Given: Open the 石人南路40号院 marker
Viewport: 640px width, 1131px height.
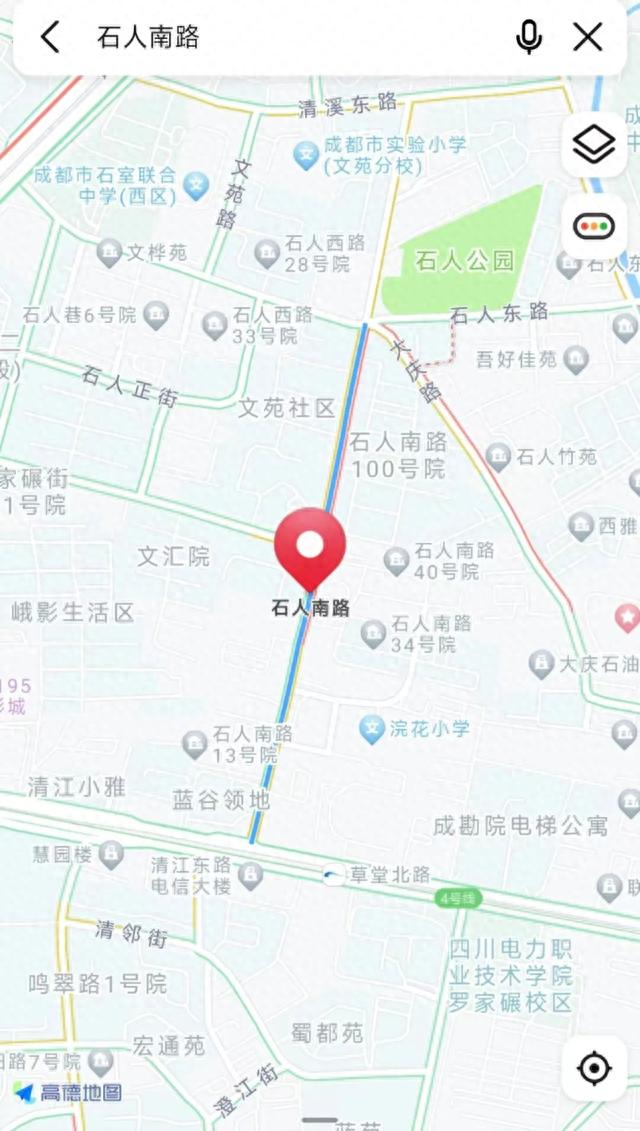Looking at the screenshot, I should click(x=395, y=560).
